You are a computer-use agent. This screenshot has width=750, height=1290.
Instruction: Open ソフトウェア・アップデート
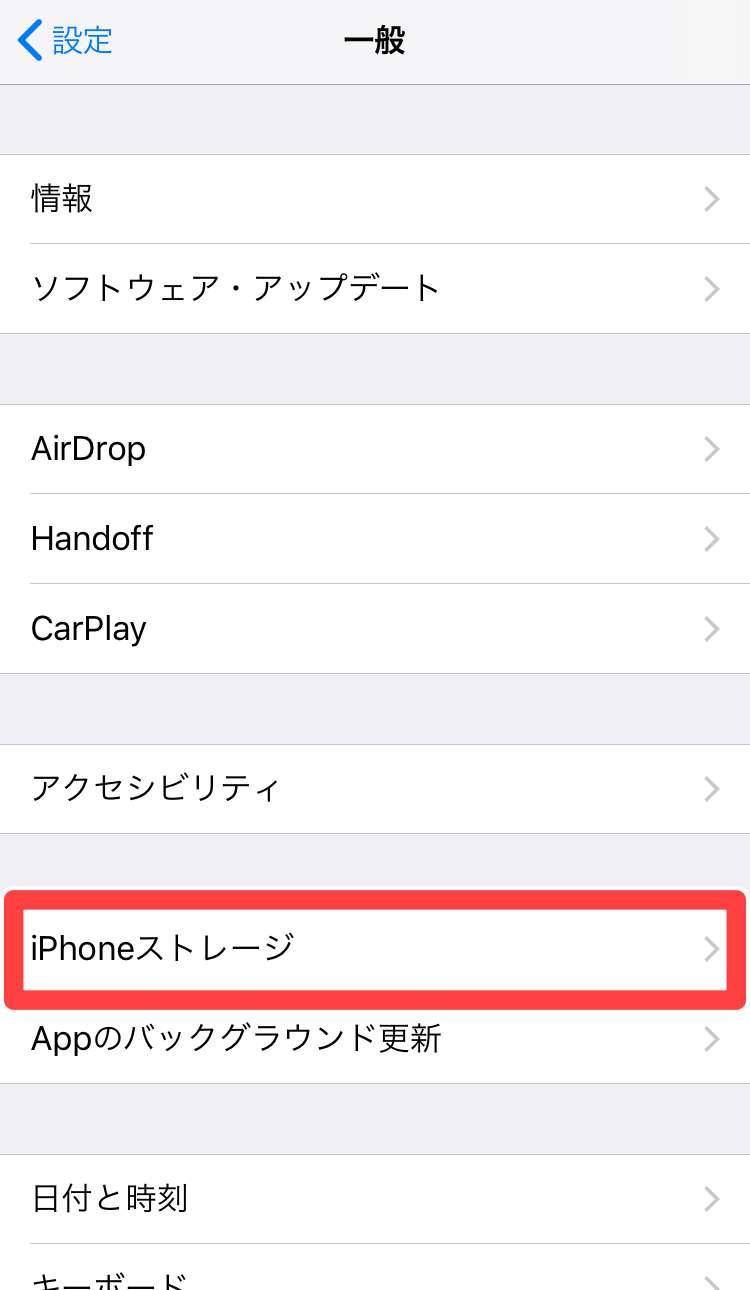(x=375, y=289)
